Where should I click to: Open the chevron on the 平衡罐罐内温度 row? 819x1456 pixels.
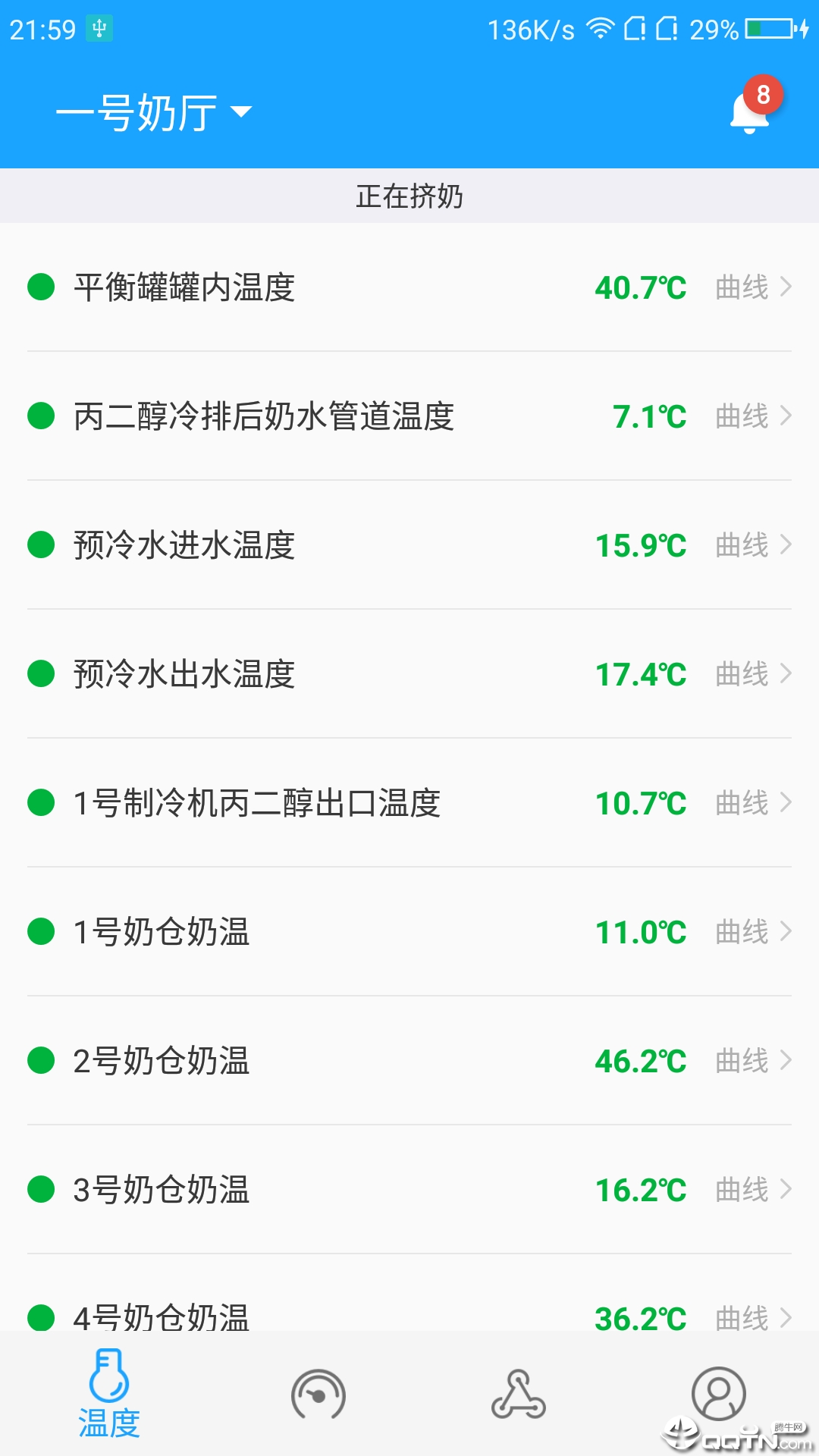tap(786, 287)
